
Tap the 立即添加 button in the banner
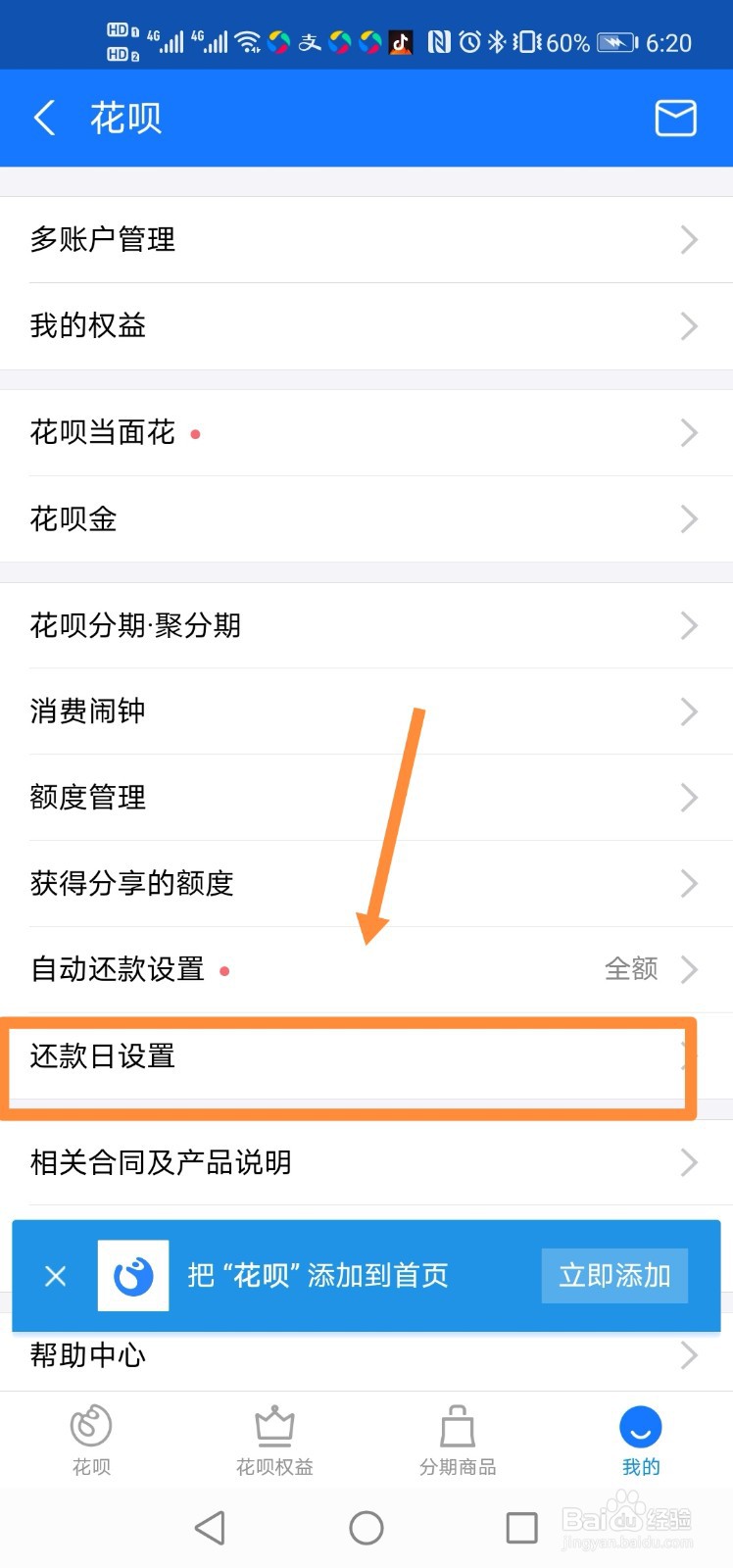click(614, 1276)
